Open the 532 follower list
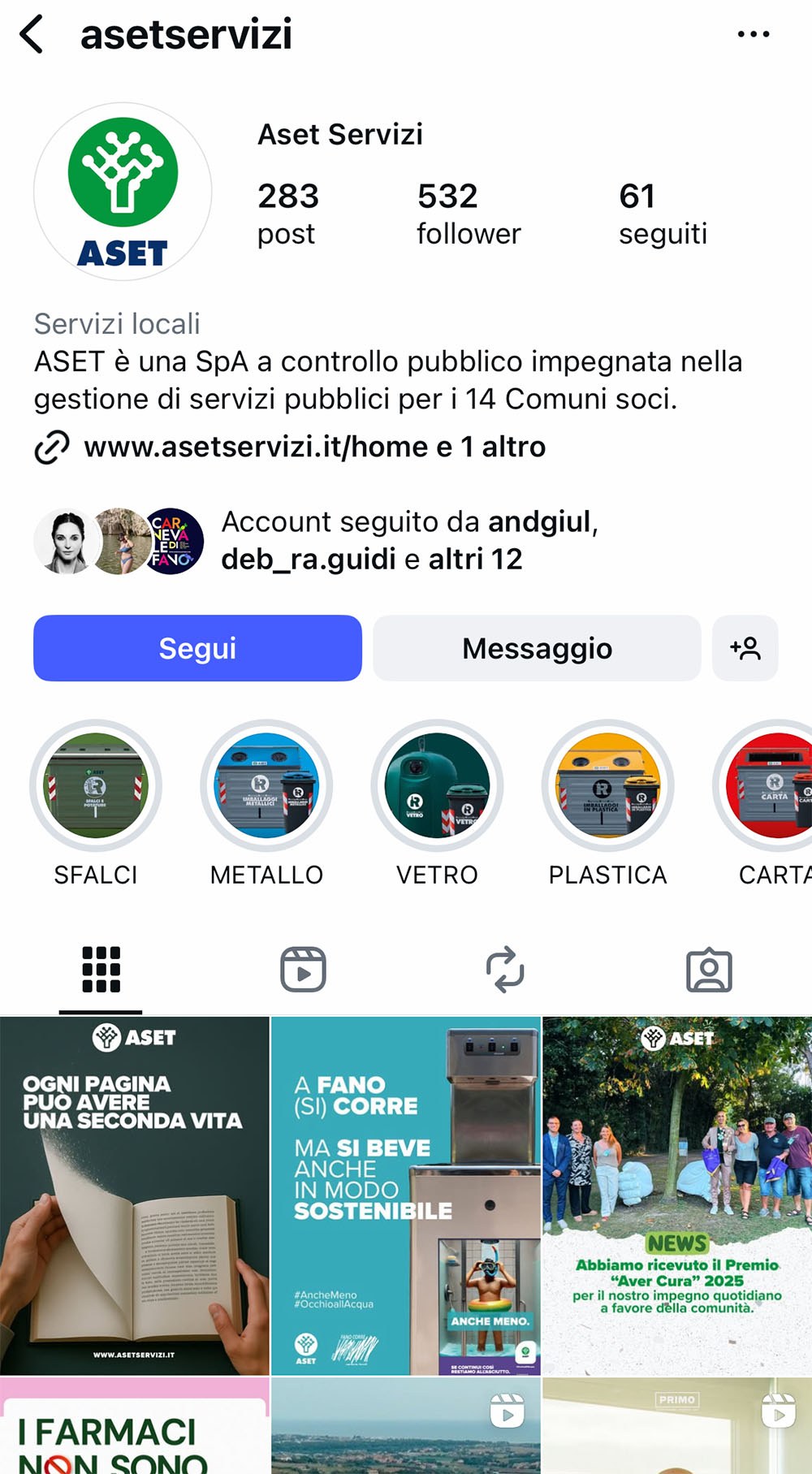The width and height of the screenshot is (812, 1474). click(x=469, y=214)
